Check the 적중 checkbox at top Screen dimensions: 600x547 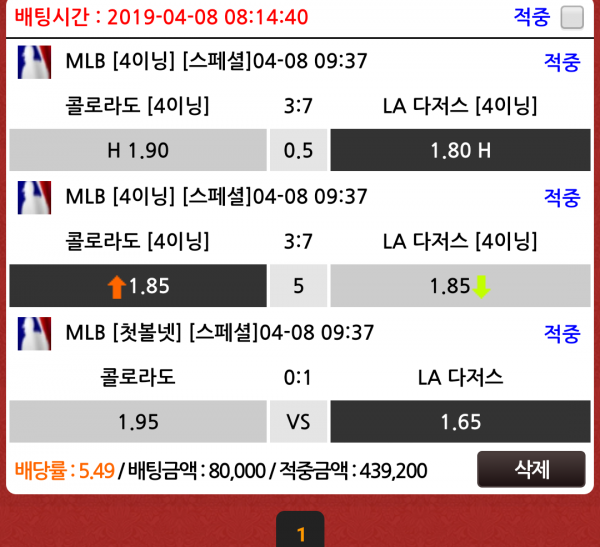[571, 17]
